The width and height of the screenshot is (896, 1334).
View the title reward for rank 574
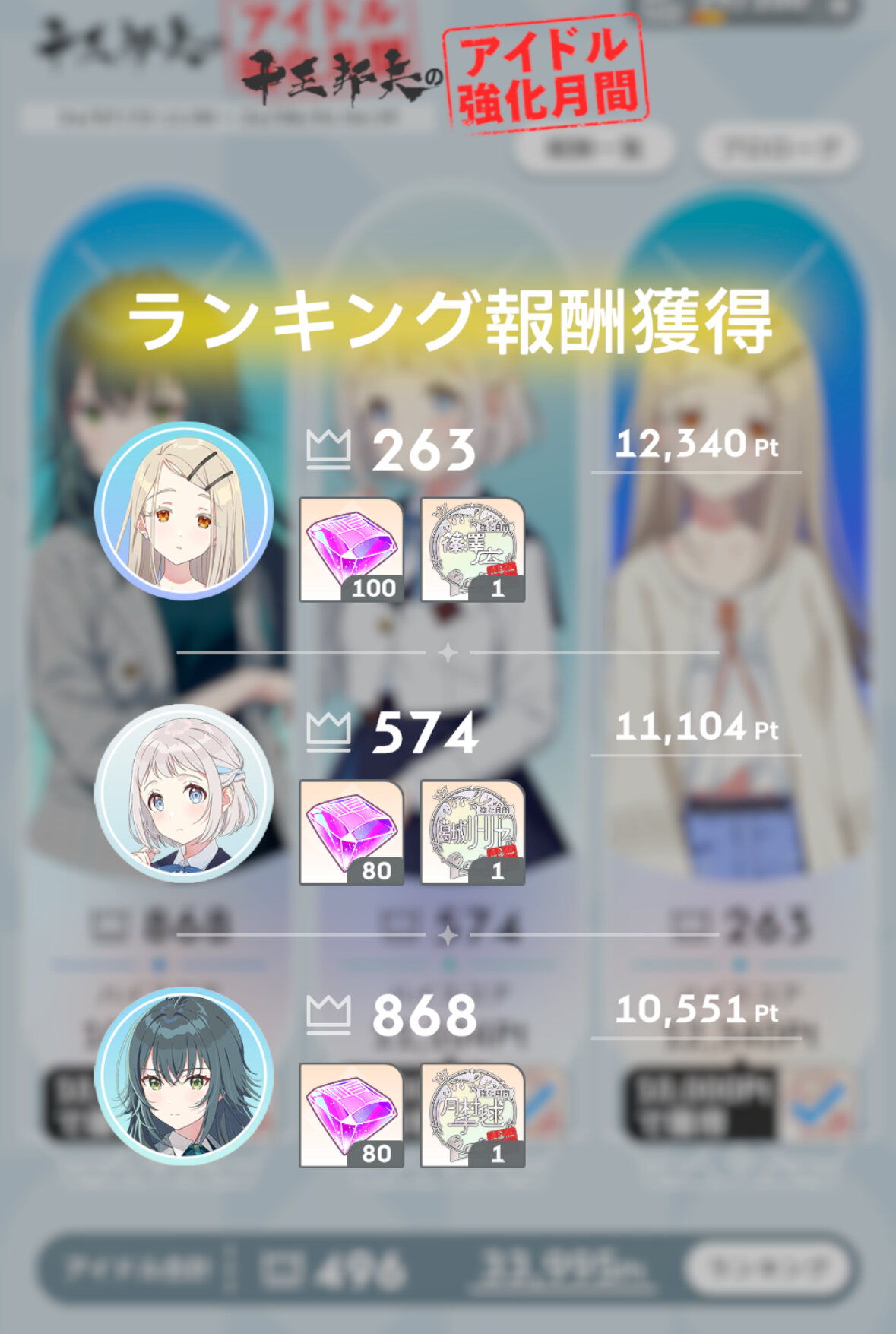pos(472,832)
